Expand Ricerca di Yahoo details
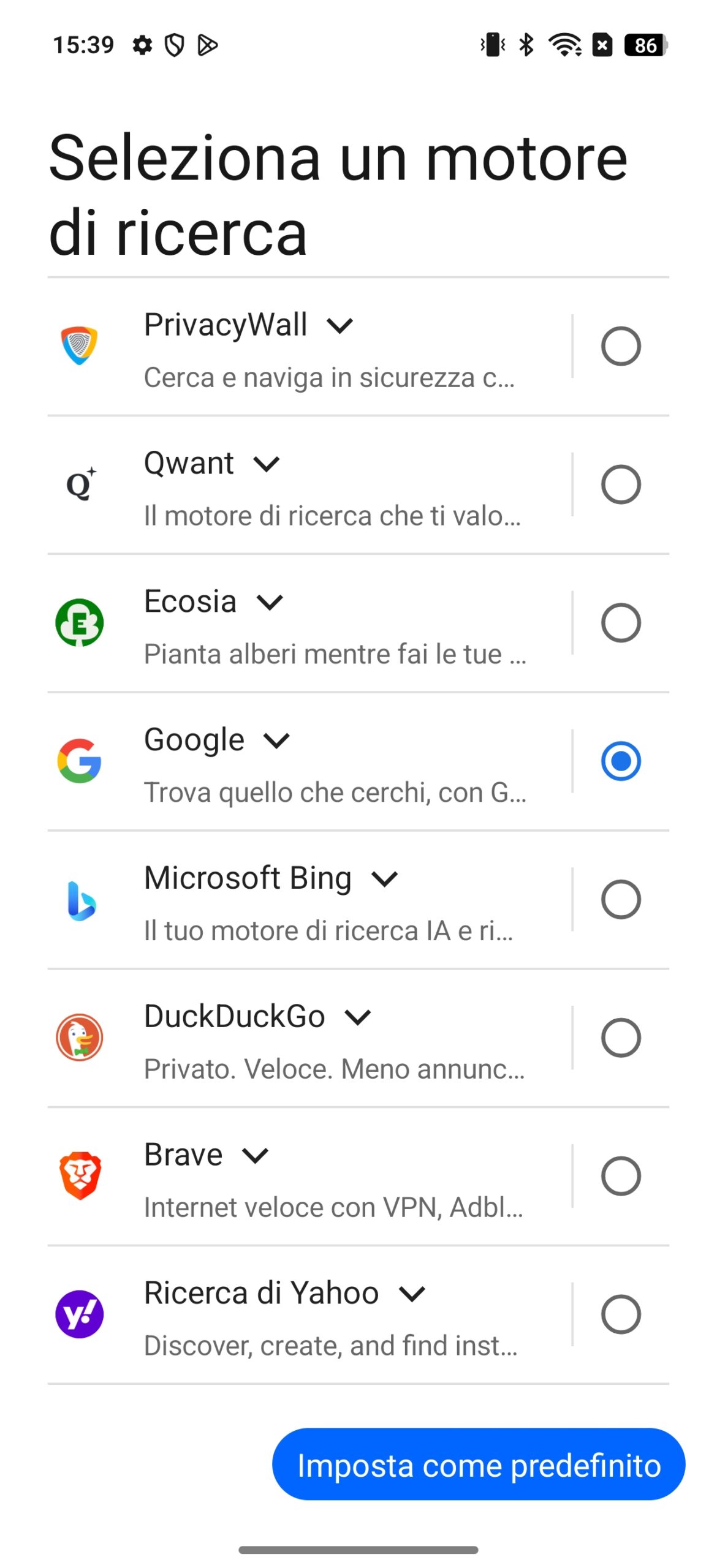717x1568 pixels. pos(412,1295)
